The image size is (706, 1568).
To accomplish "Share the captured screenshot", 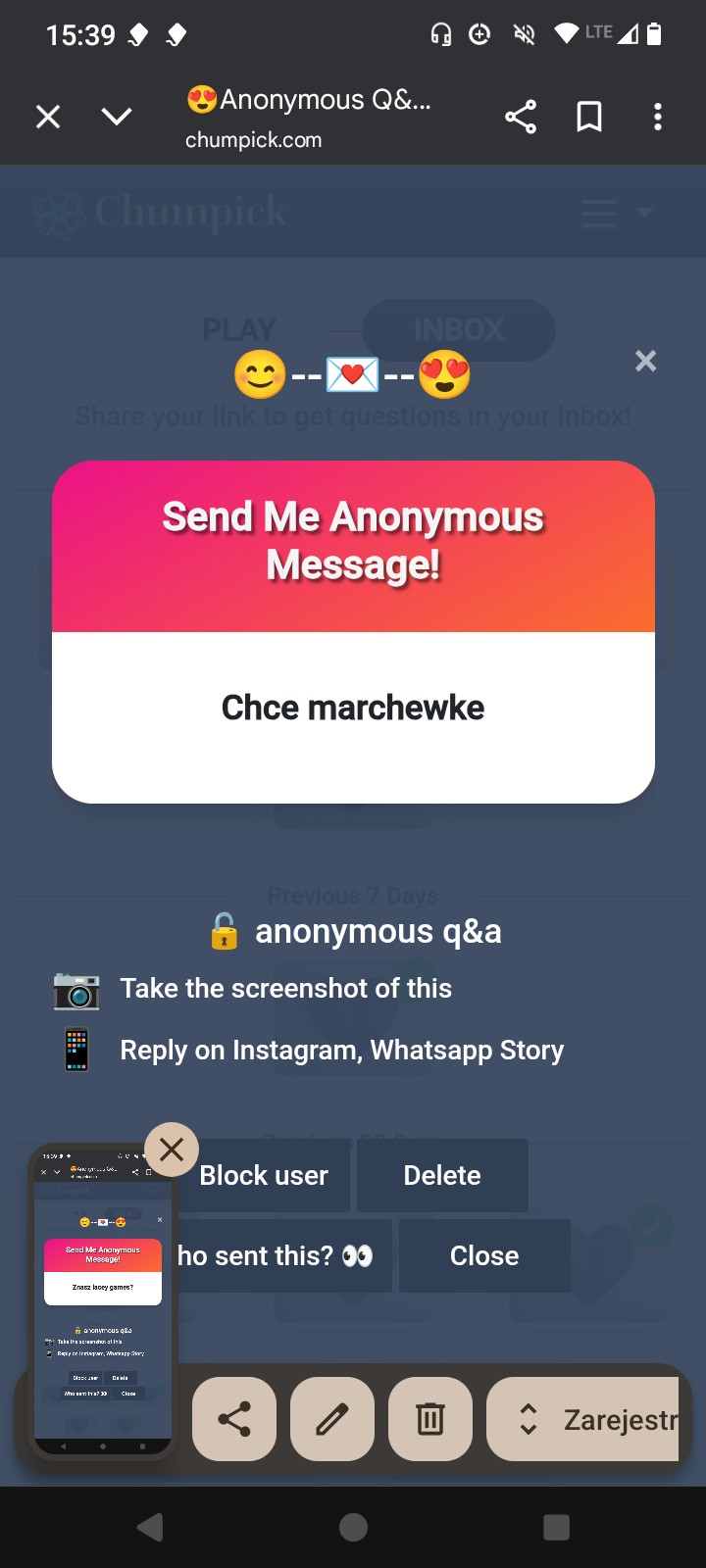I will click(x=234, y=1419).
